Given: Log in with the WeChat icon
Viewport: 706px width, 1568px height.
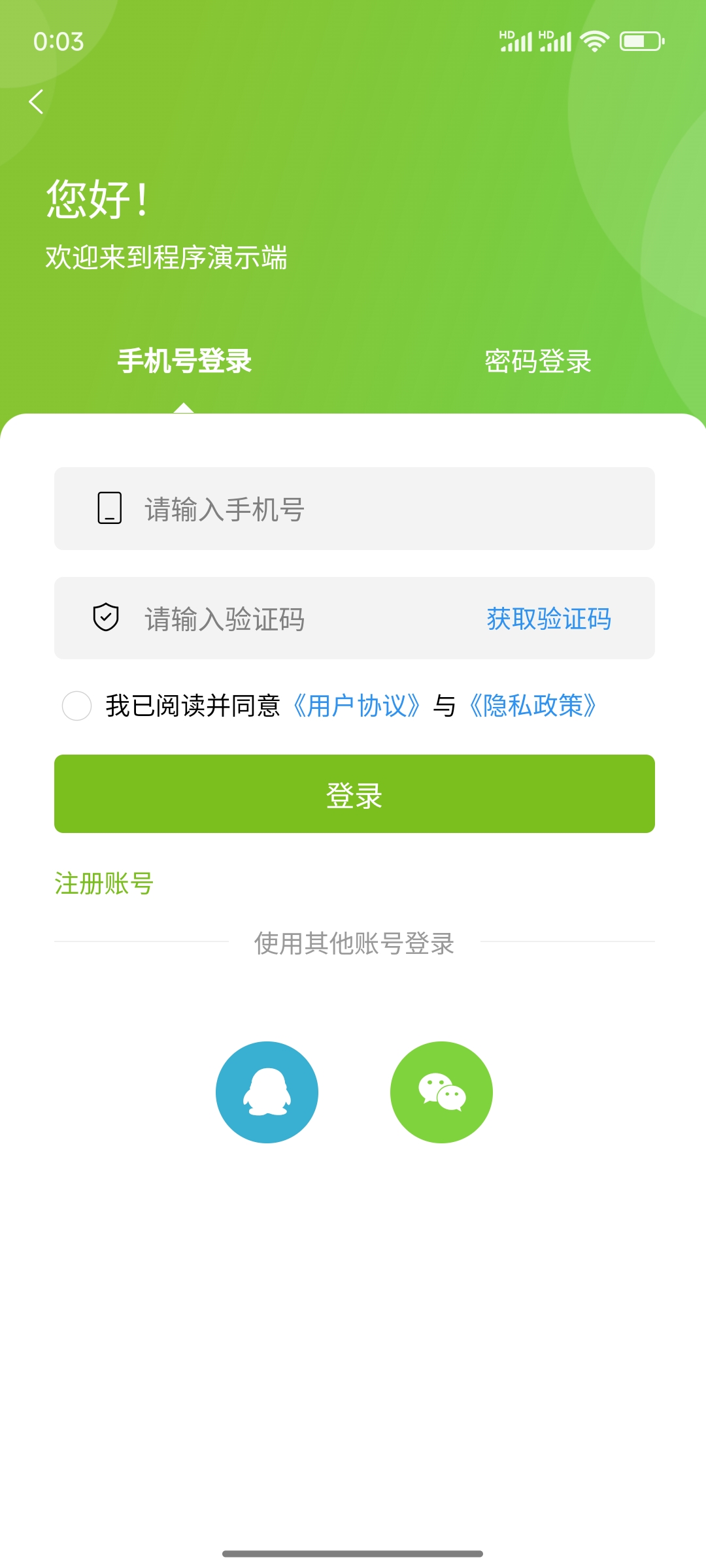Looking at the screenshot, I should (x=441, y=1092).
